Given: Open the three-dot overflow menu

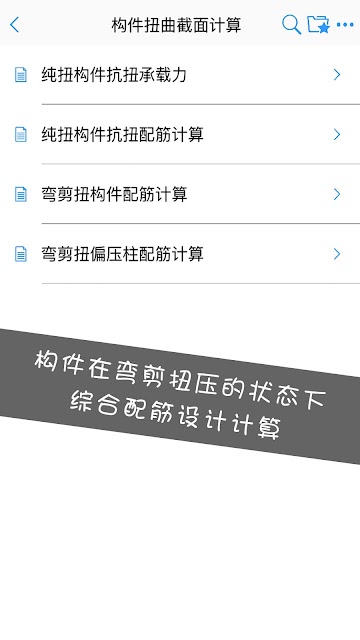Looking at the screenshot, I should click(x=345, y=25).
